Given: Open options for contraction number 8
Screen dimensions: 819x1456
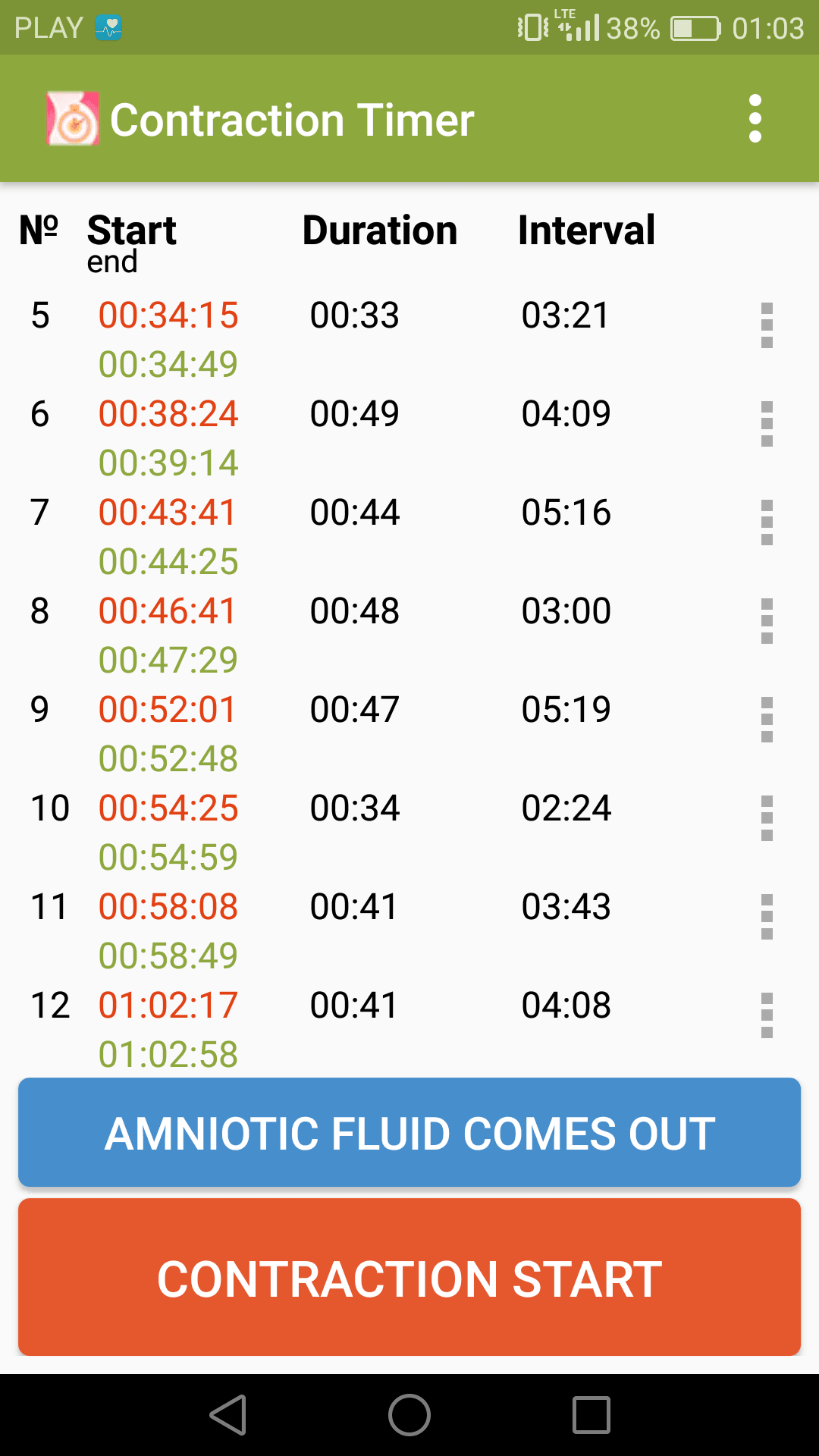Looking at the screenshot, I should [767, 621].
